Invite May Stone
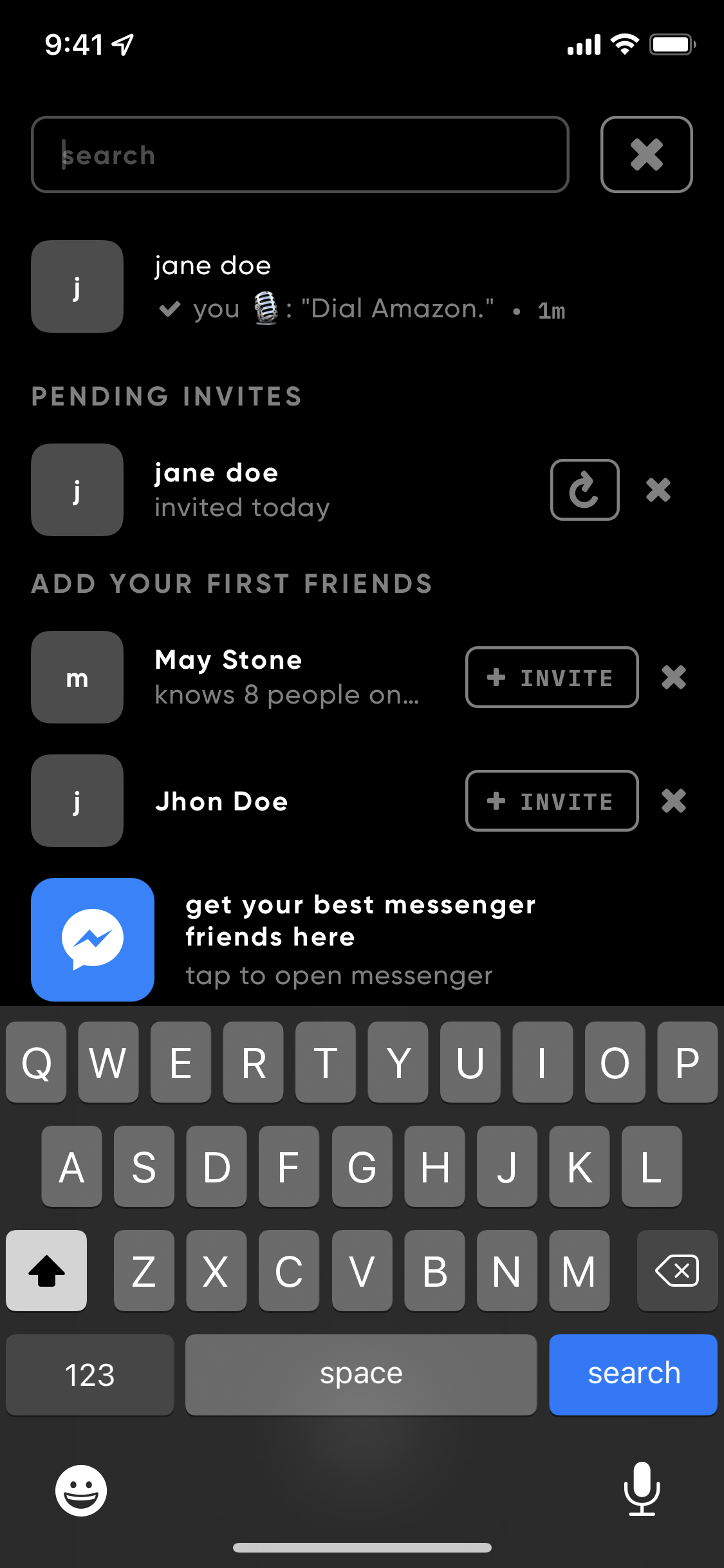This screenshot has width=724, height=1568. pyautogui.click(x=552, y=677)
